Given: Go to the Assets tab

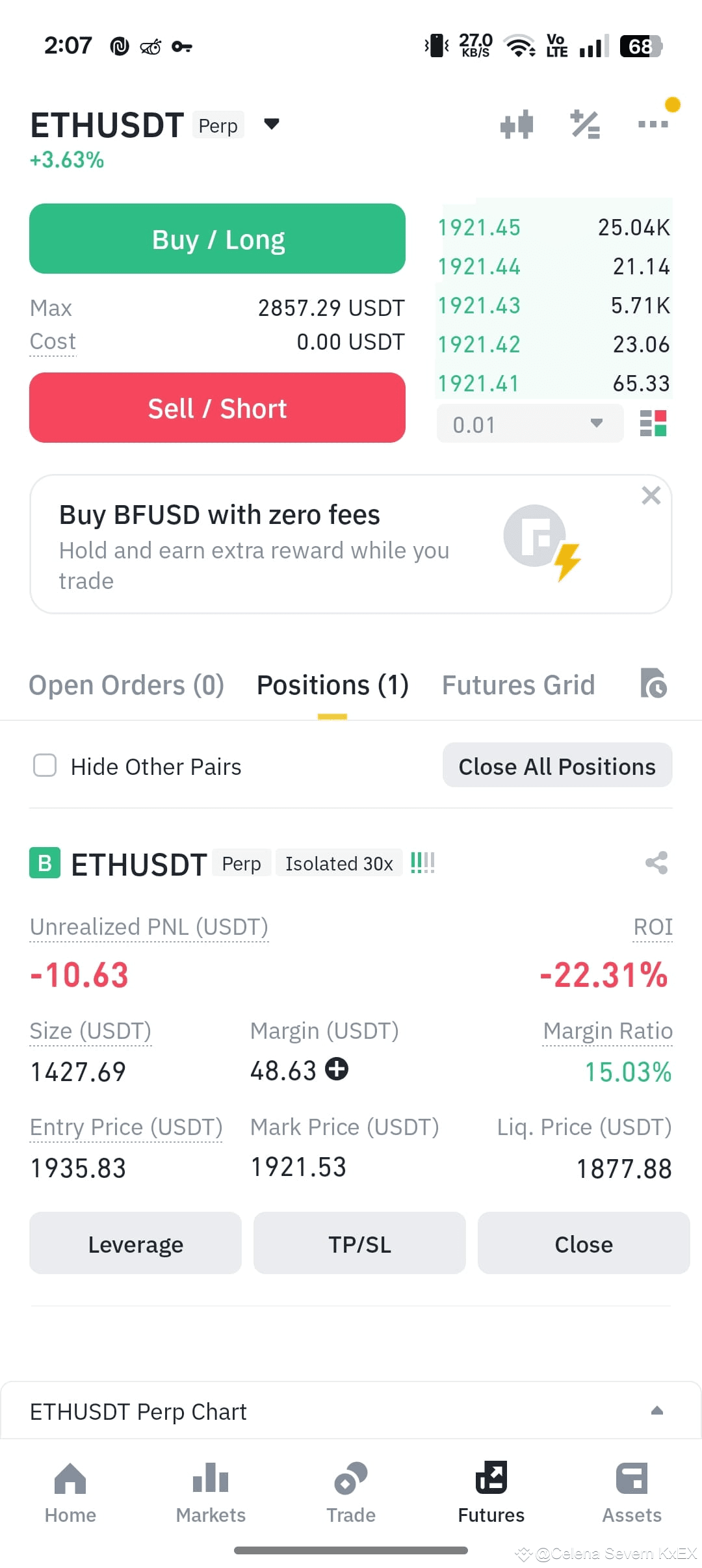Looking at the screenshot, I should pyautogui.click(x=632, y=1492).
